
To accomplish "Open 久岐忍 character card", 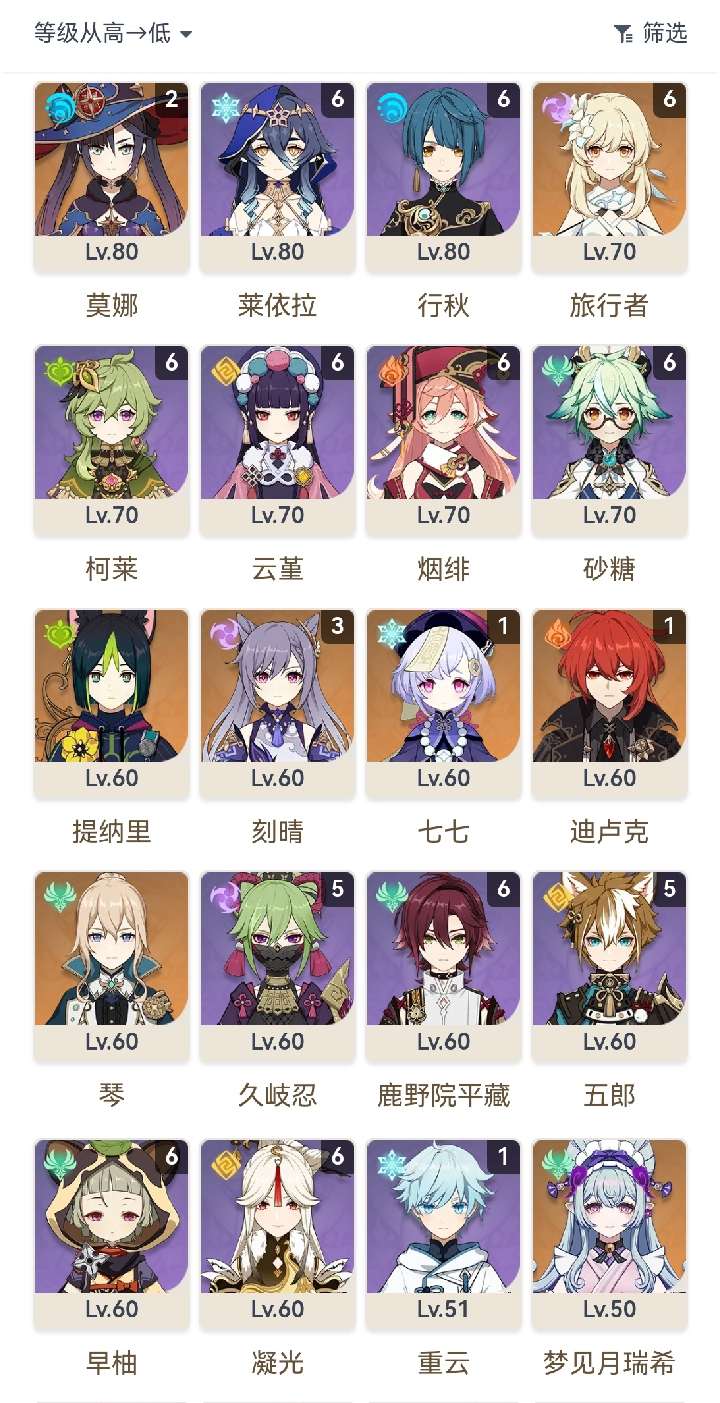I will [x=278, y=964].
